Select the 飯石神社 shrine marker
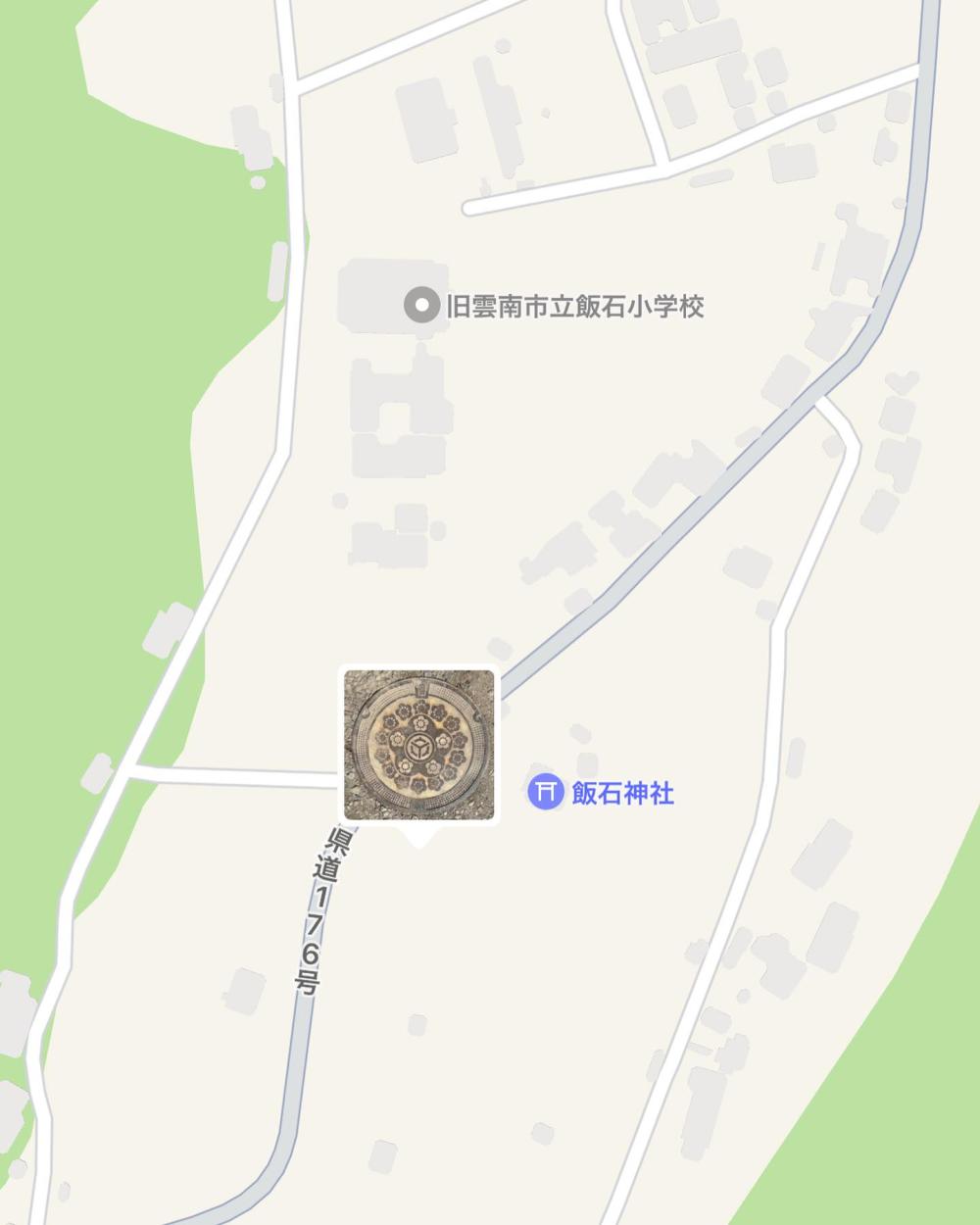The height and width of the screenshot is (1225, 980). (x=545, y=792)
